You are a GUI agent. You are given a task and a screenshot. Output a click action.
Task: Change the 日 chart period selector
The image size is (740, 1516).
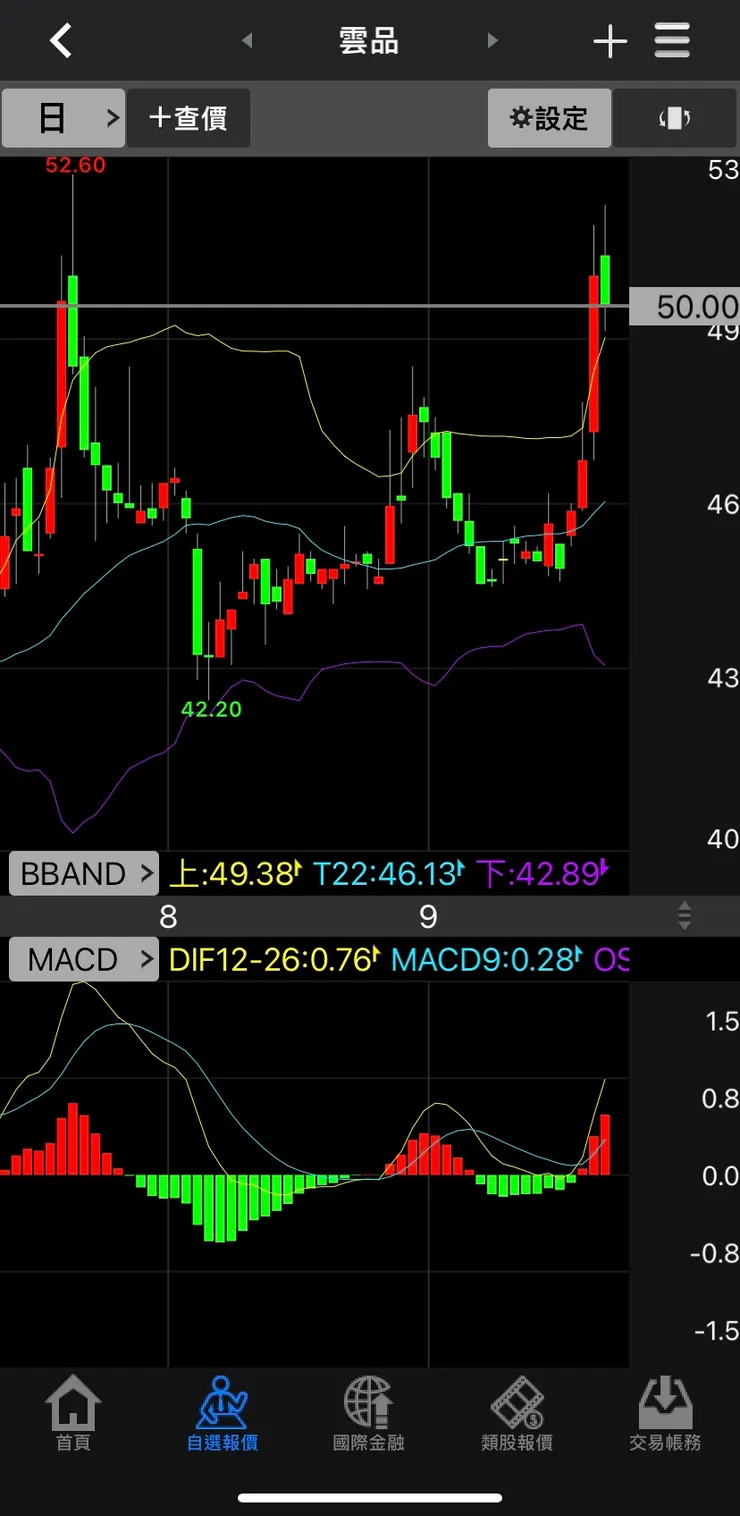pos(63,118)
